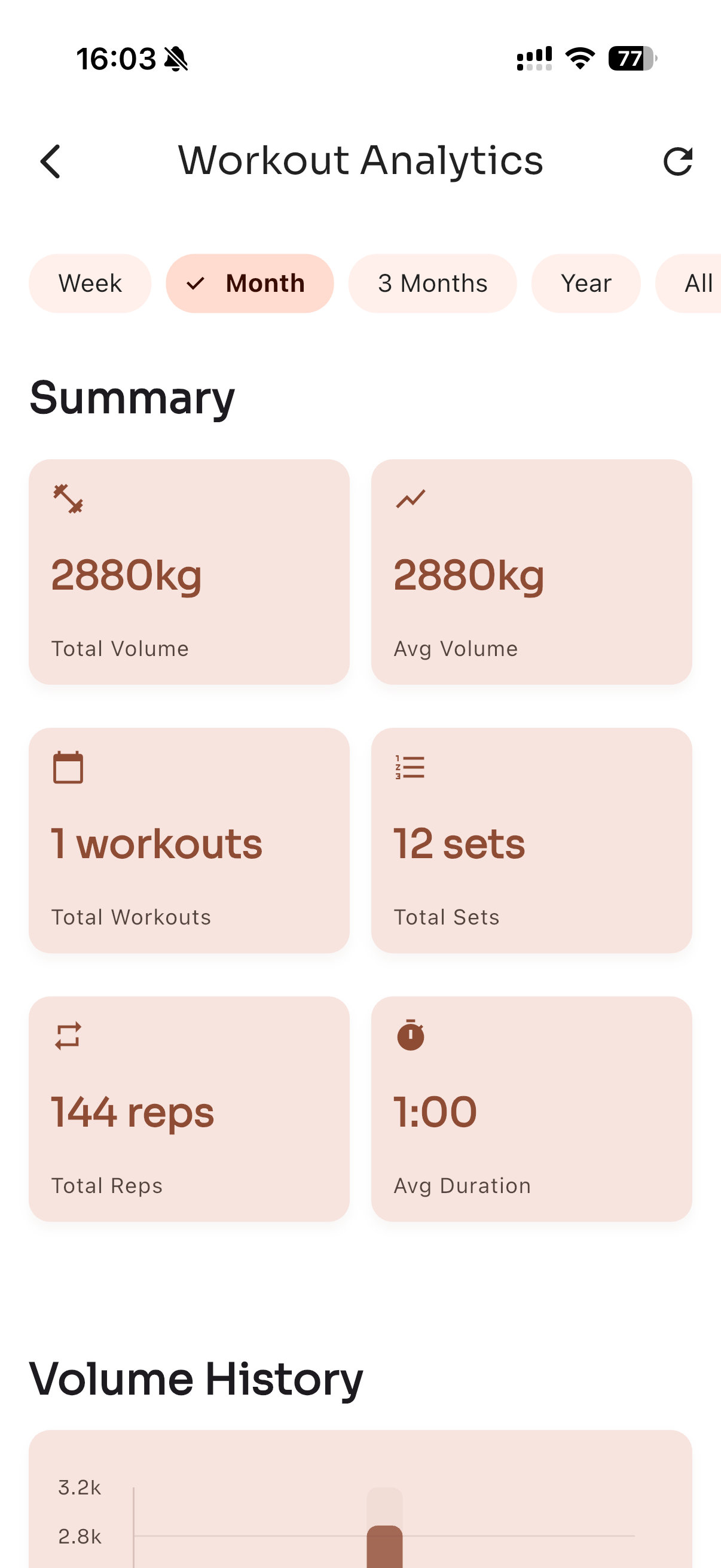Toggle the Month time filter
Image resolution: width=721 pixels, height=1568 pixels.
pos(250,283)
